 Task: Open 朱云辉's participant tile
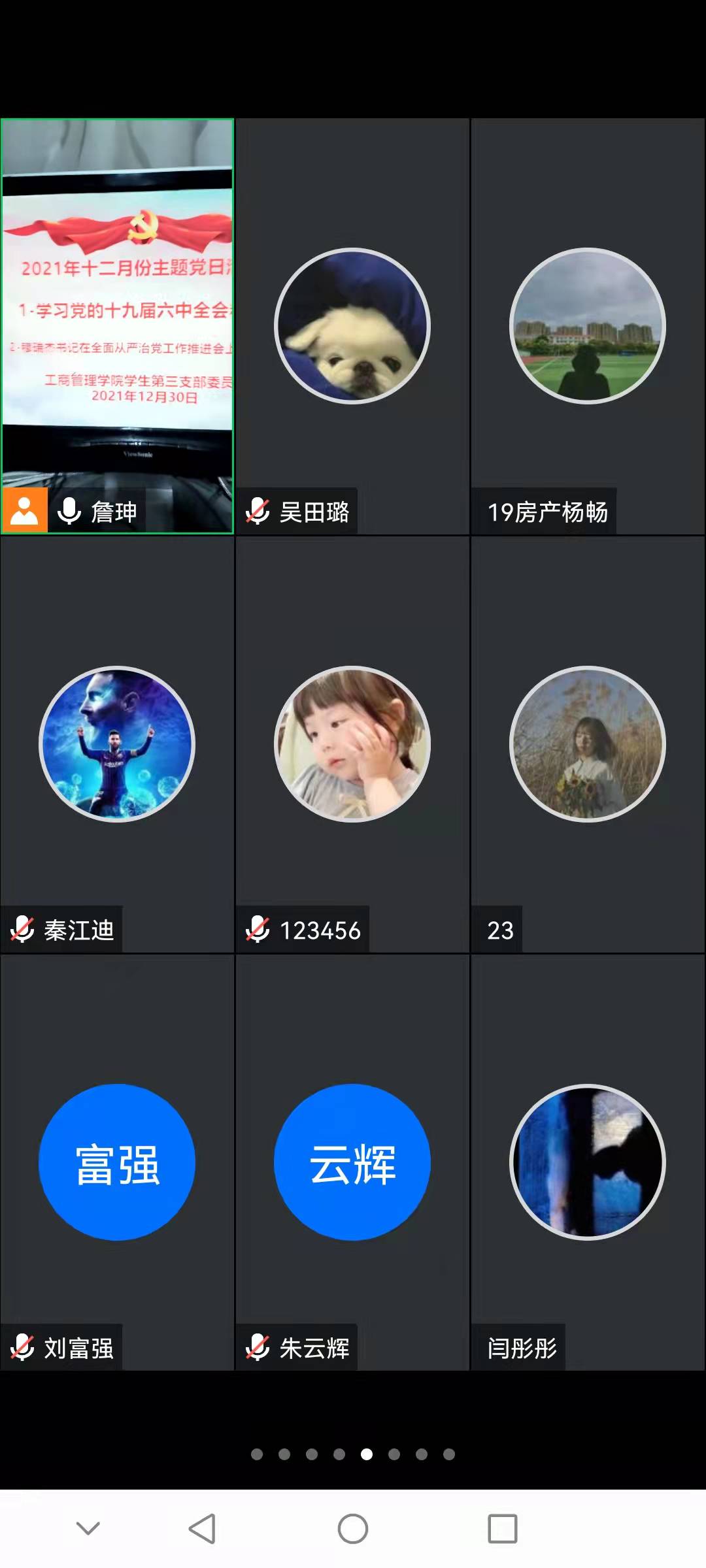coord(352,1162)
